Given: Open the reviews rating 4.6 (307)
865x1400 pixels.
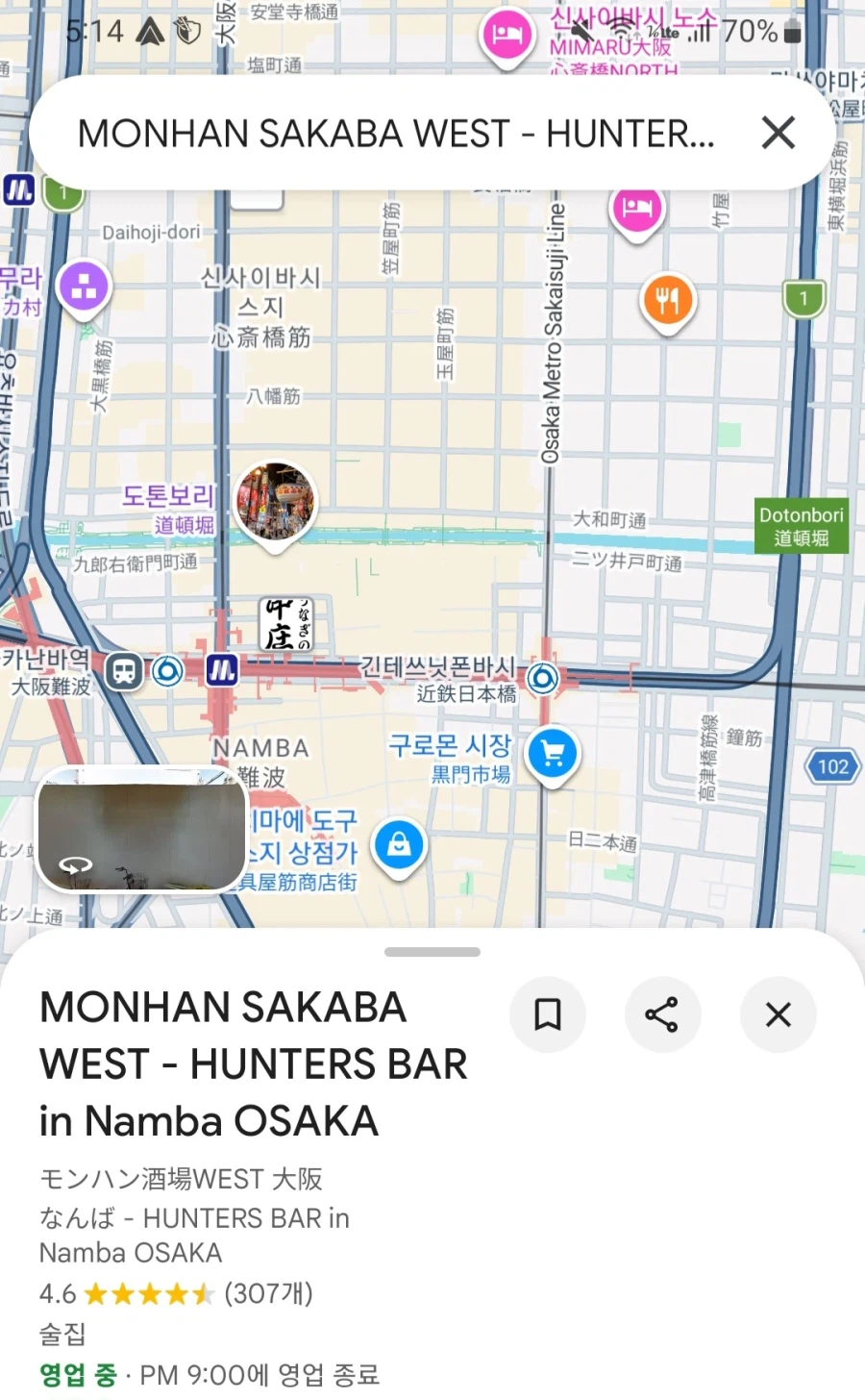Looking at the screenshot, I should click(177, 1294).
